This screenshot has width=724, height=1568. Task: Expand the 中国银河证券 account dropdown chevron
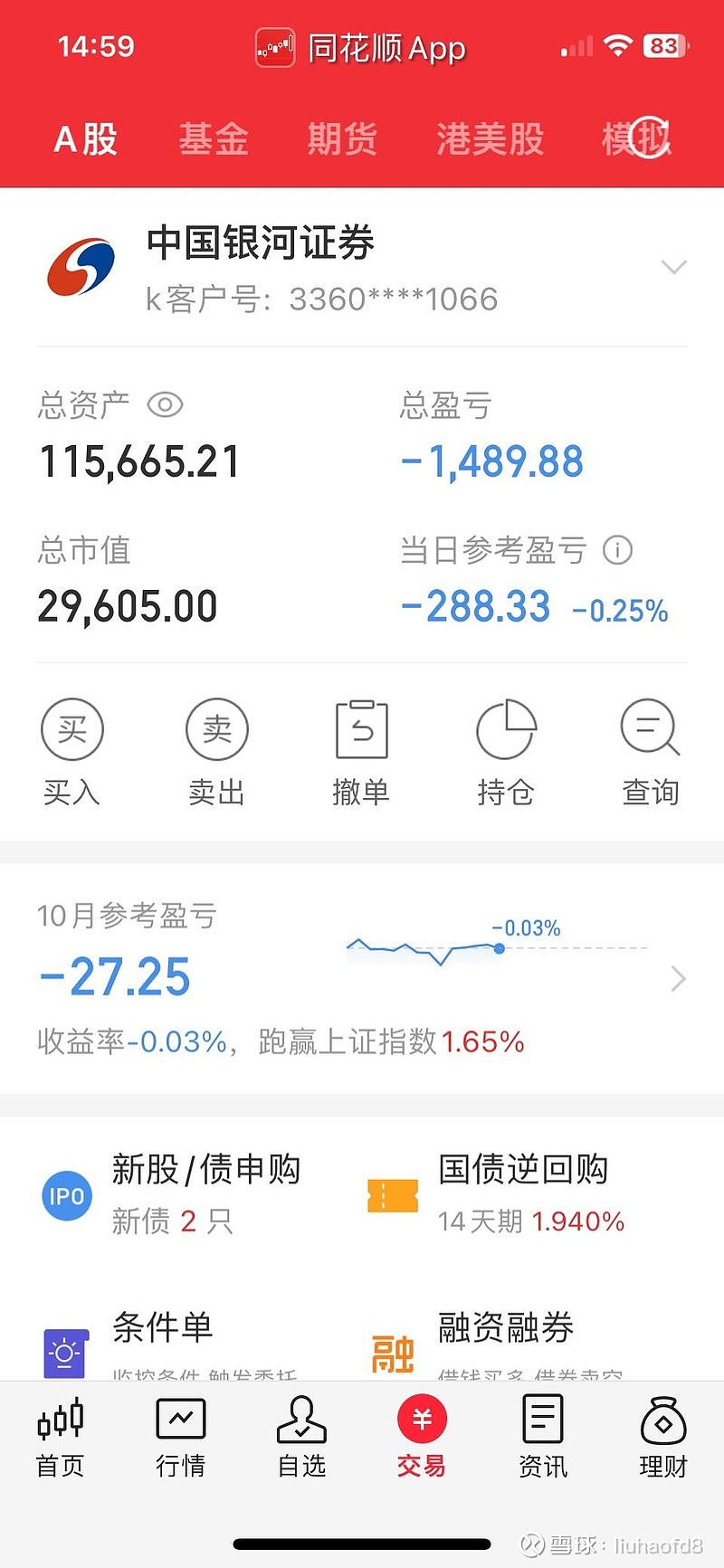[674, 267]
